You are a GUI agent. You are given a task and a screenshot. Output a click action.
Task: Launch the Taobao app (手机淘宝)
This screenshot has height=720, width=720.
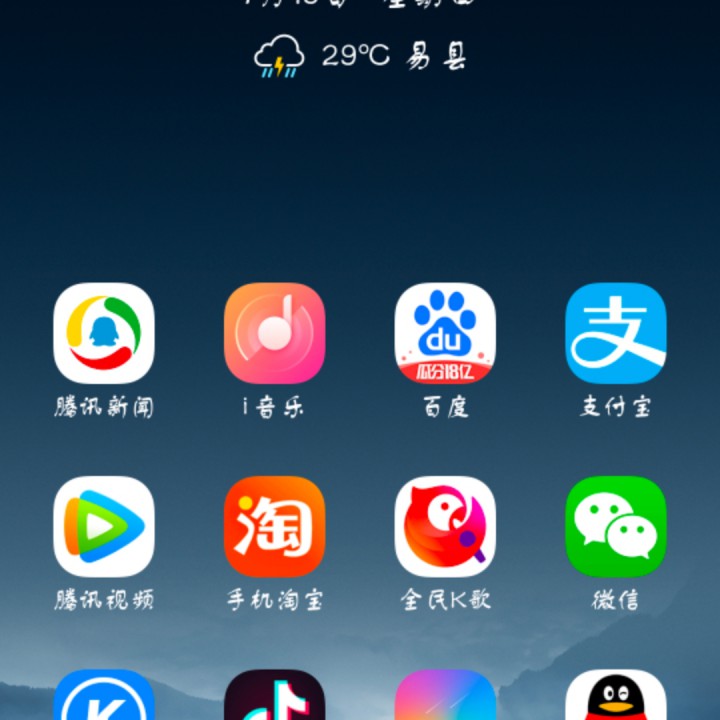pos(274,526)
